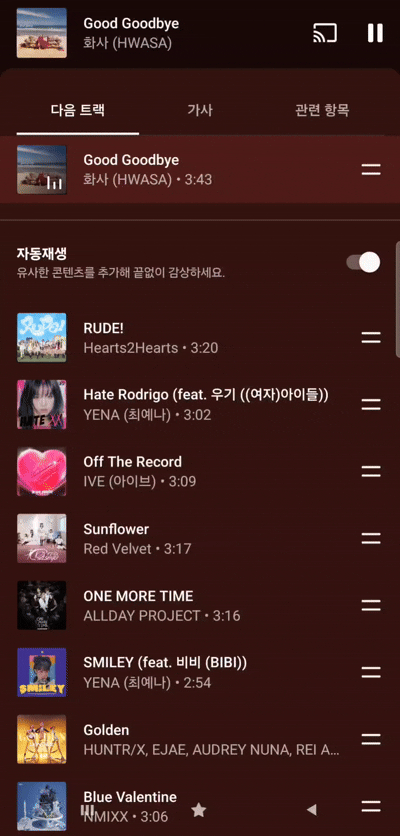Open the cast to device icon
The height and width of the screenshot is (836, 400).
(325, 33)
